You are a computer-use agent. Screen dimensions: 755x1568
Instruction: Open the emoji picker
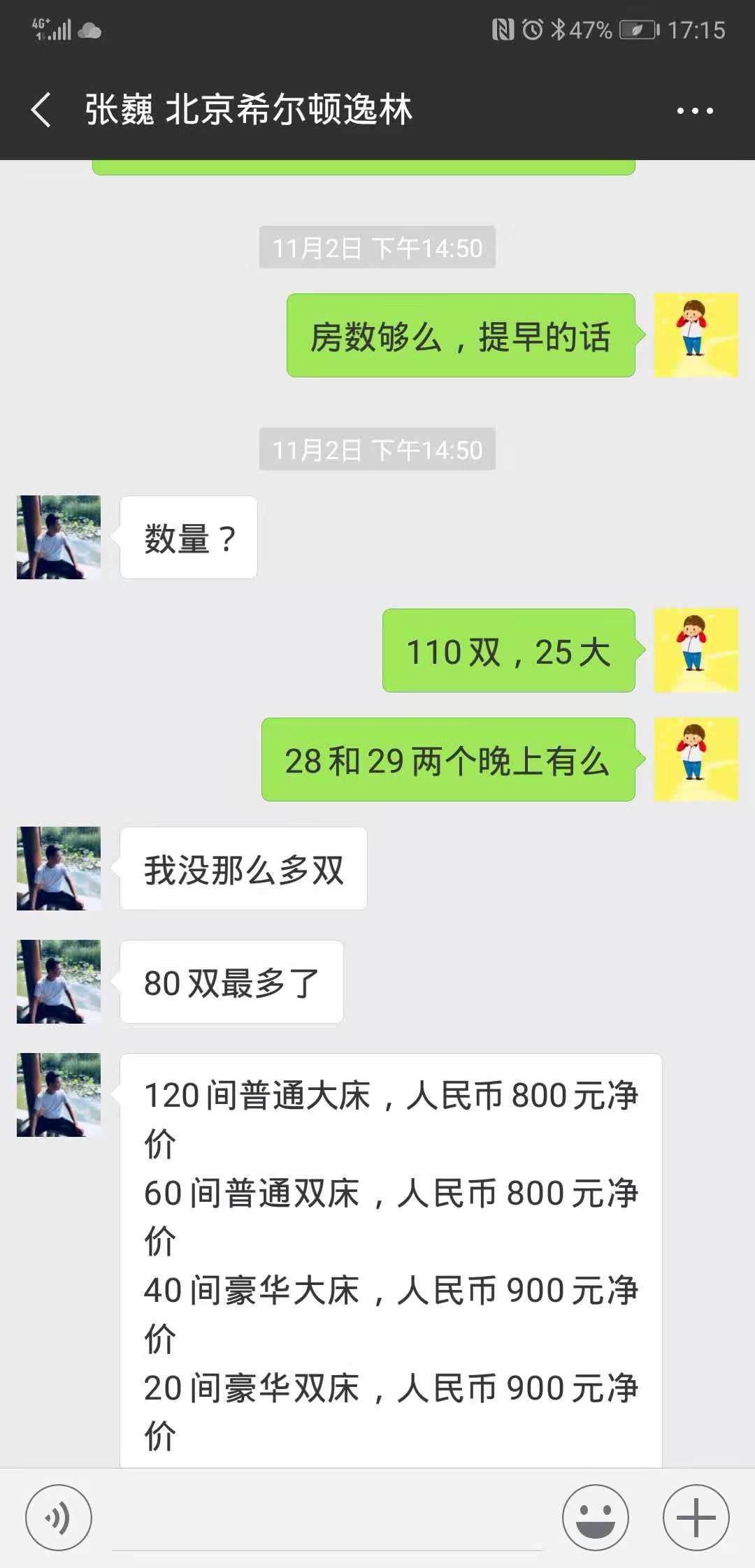pos(595,1518)
